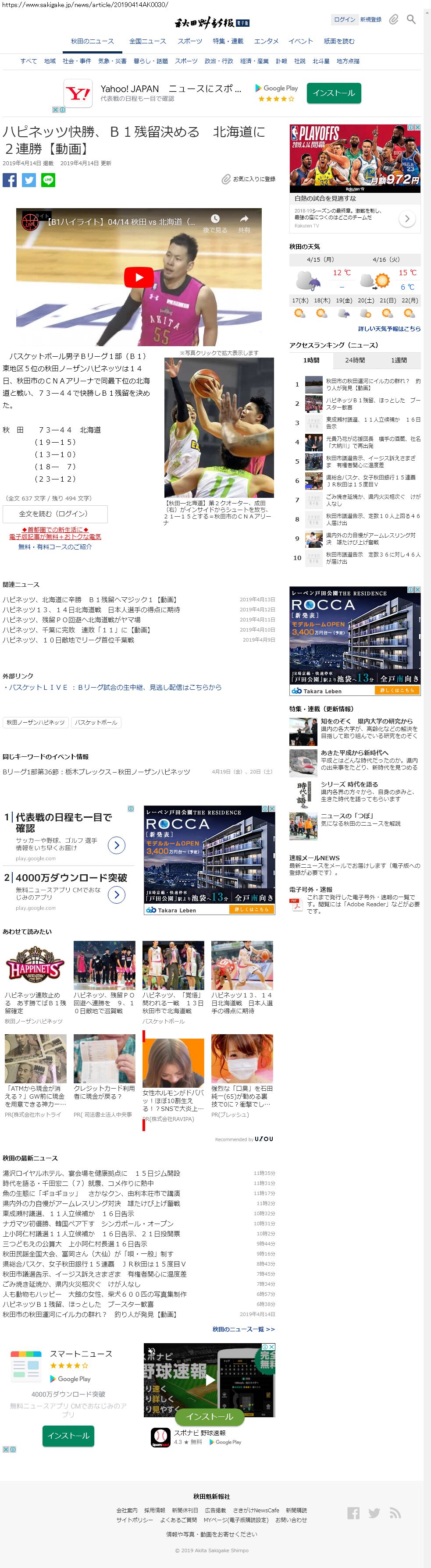
Task: Tap 全文を読む（ログイン）button
Action: pyautogui.click(x=55, y=514)
